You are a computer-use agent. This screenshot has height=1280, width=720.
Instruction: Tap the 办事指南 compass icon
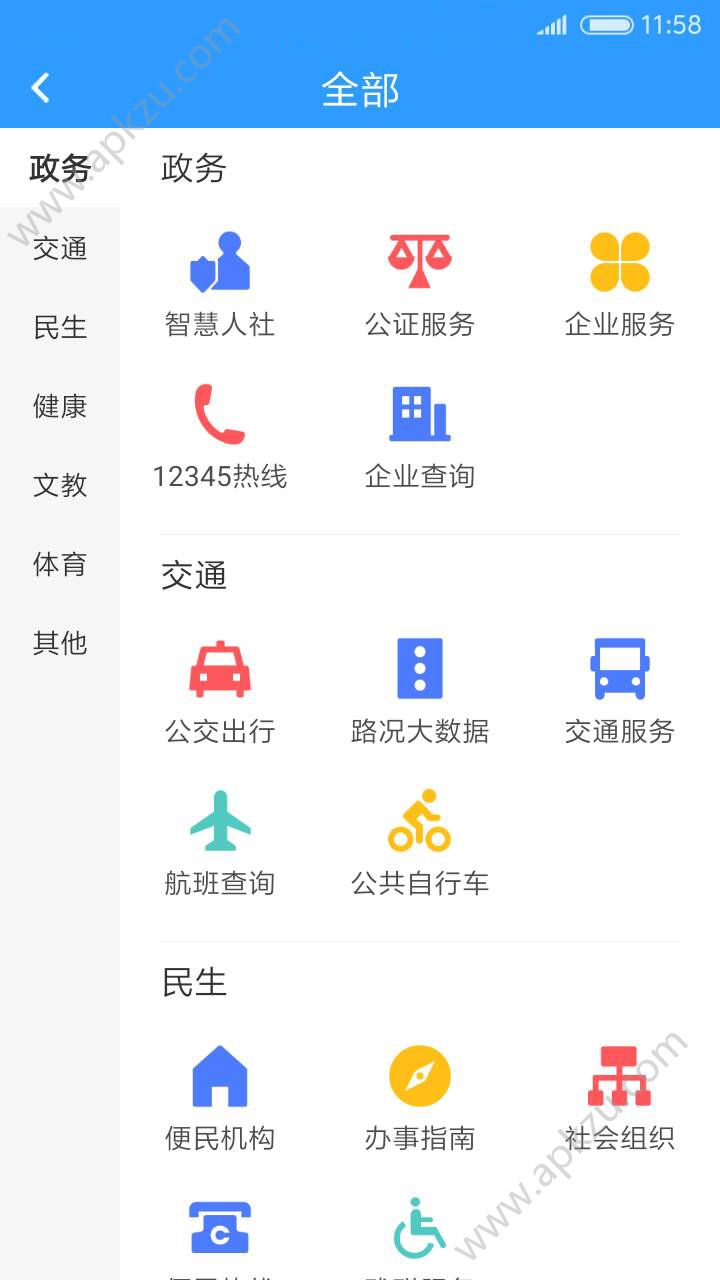pyautogui.click(x=420, y=1077)
